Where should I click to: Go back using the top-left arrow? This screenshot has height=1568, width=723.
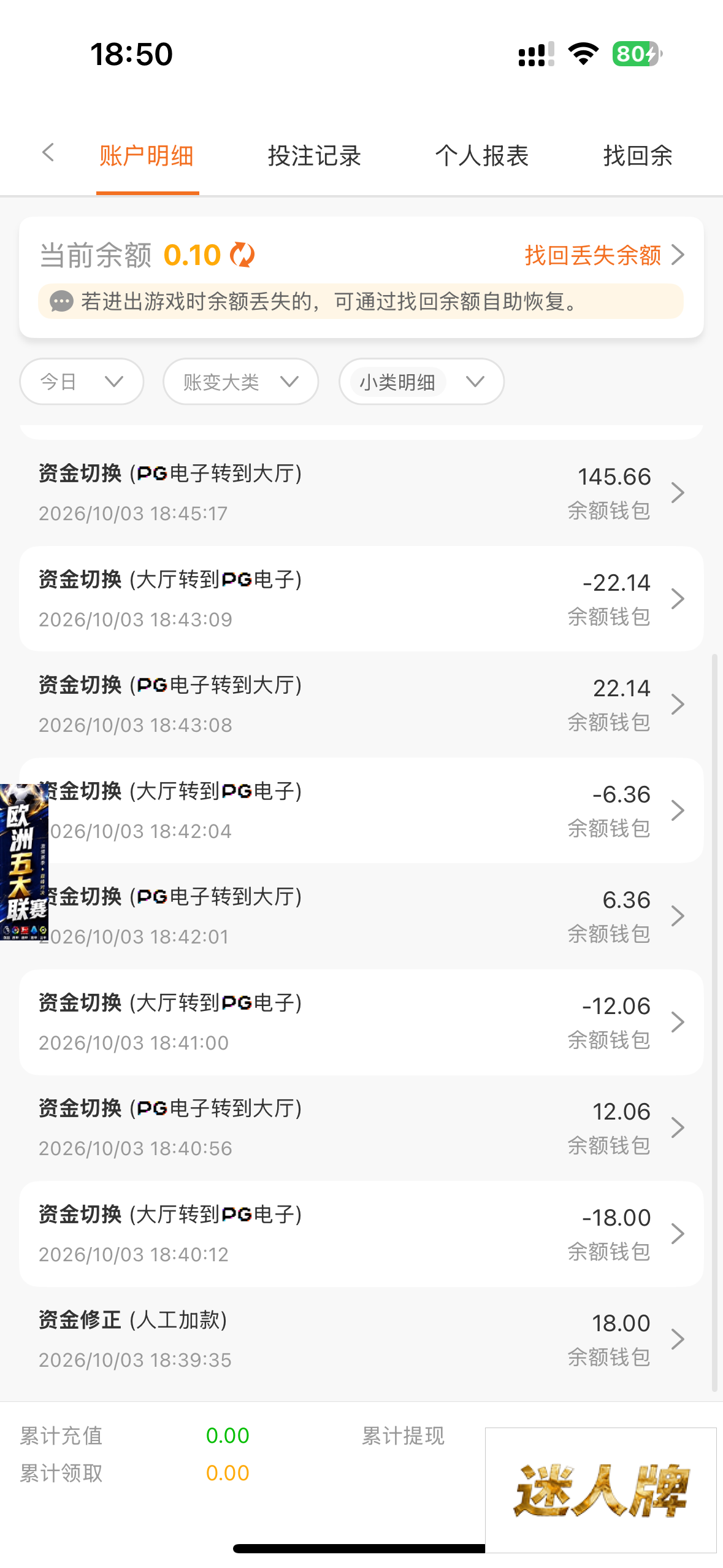[48, 153]
